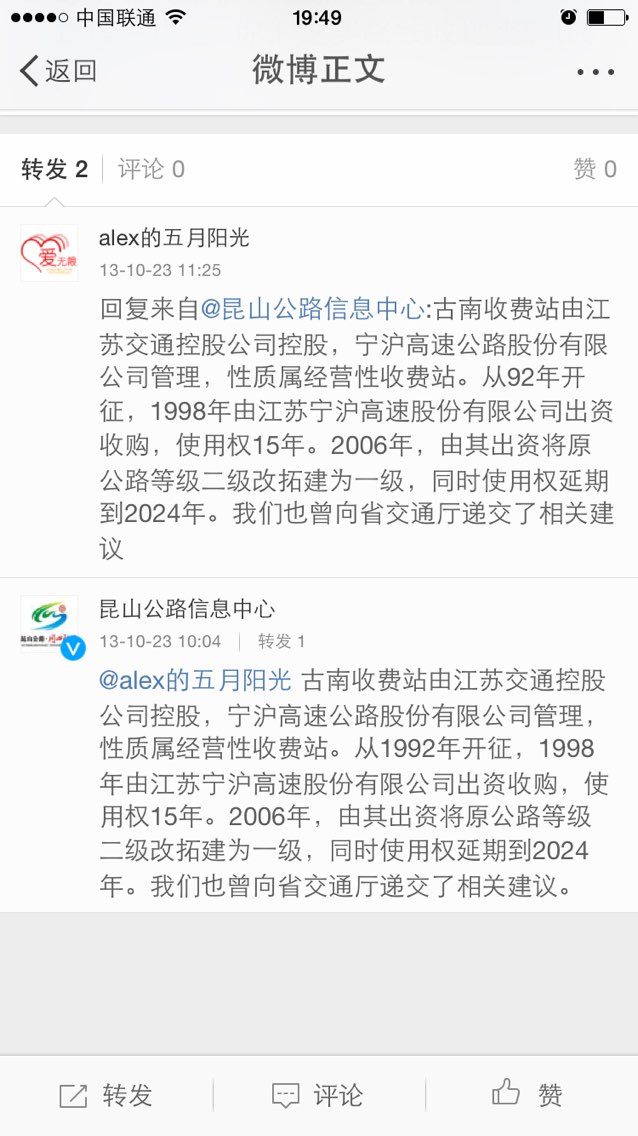Image resolution: width=638 pixels, height=1136 pixels.
Task: Repost this weibo with bottom 转发 button
Action: click(x=105, y=1095)
